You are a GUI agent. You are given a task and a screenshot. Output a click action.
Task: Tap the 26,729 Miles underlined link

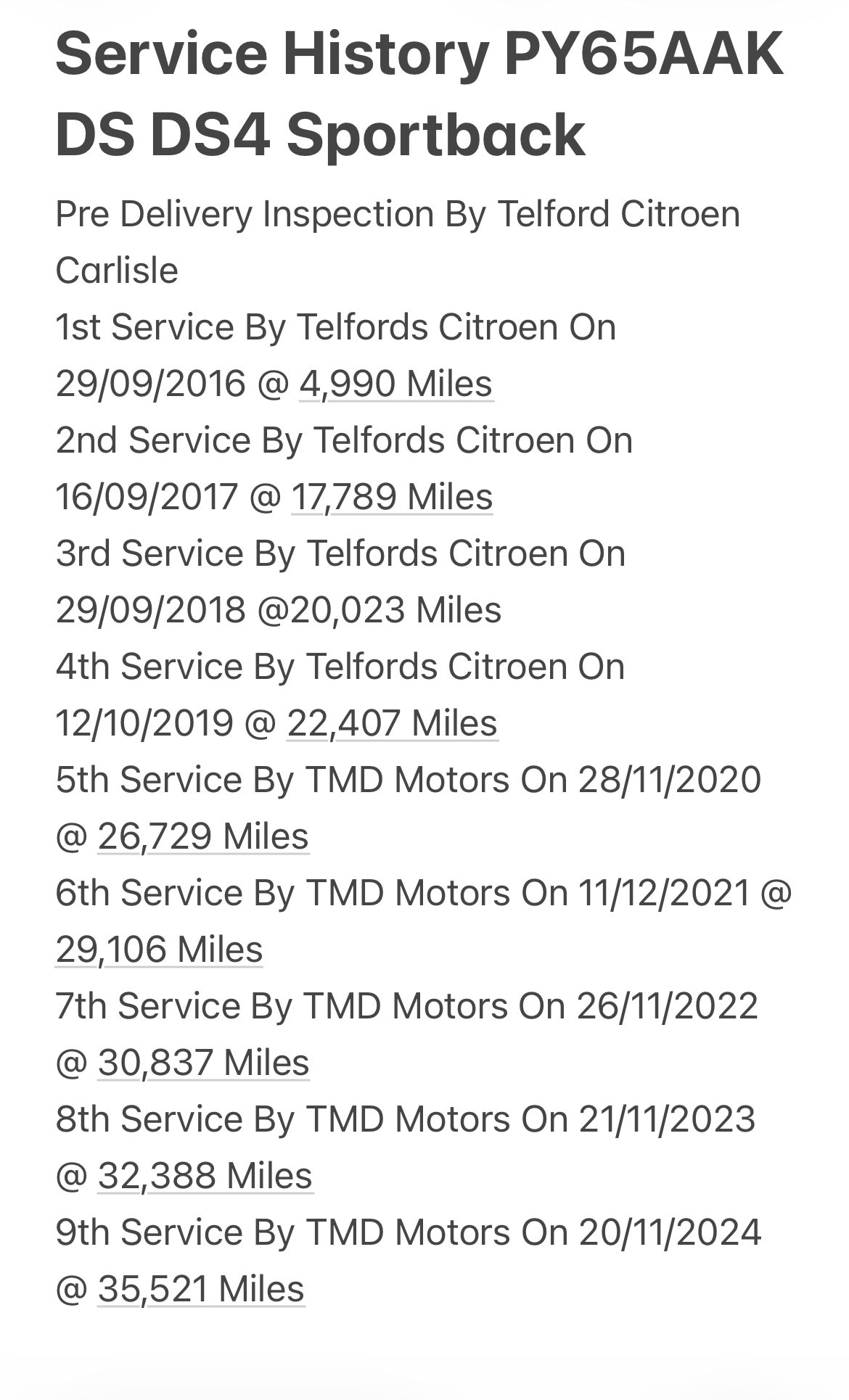[203, 836]
